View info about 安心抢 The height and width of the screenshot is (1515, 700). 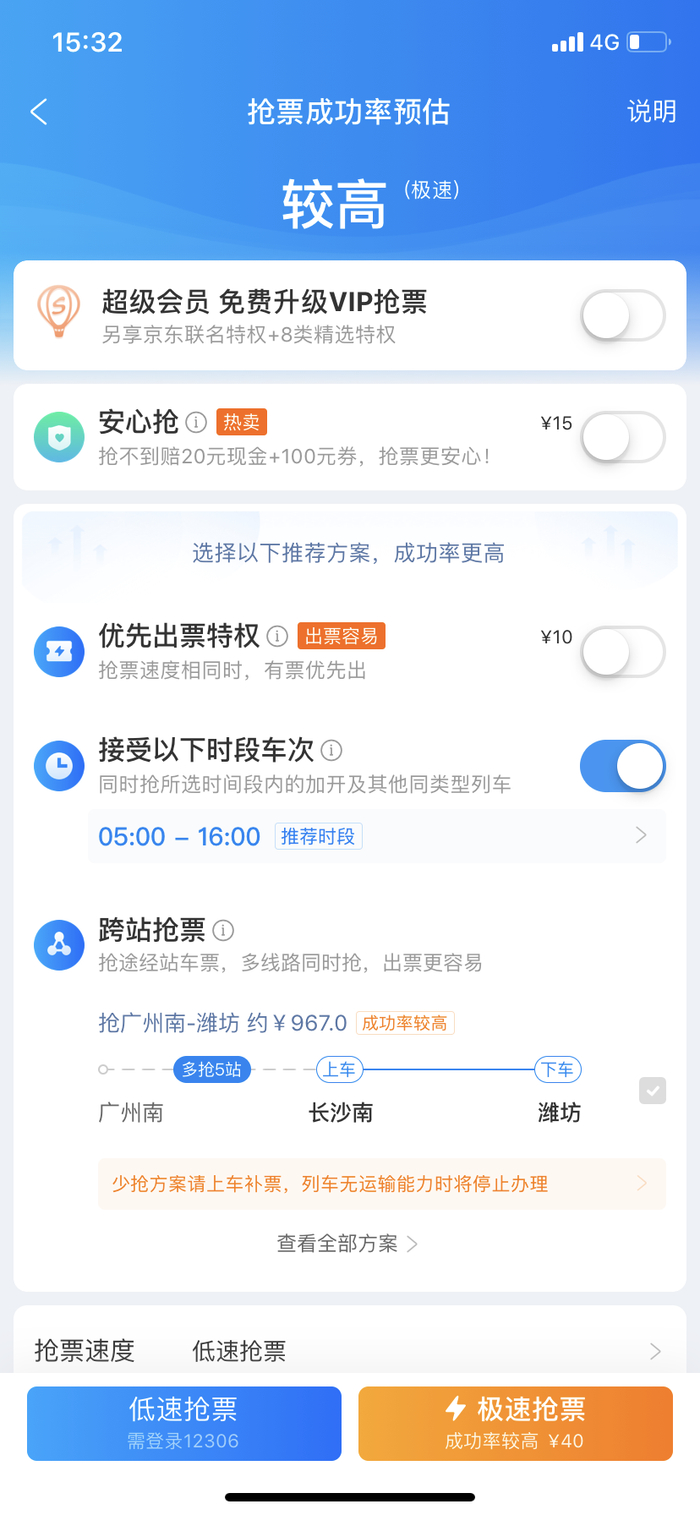coord(197,422)
